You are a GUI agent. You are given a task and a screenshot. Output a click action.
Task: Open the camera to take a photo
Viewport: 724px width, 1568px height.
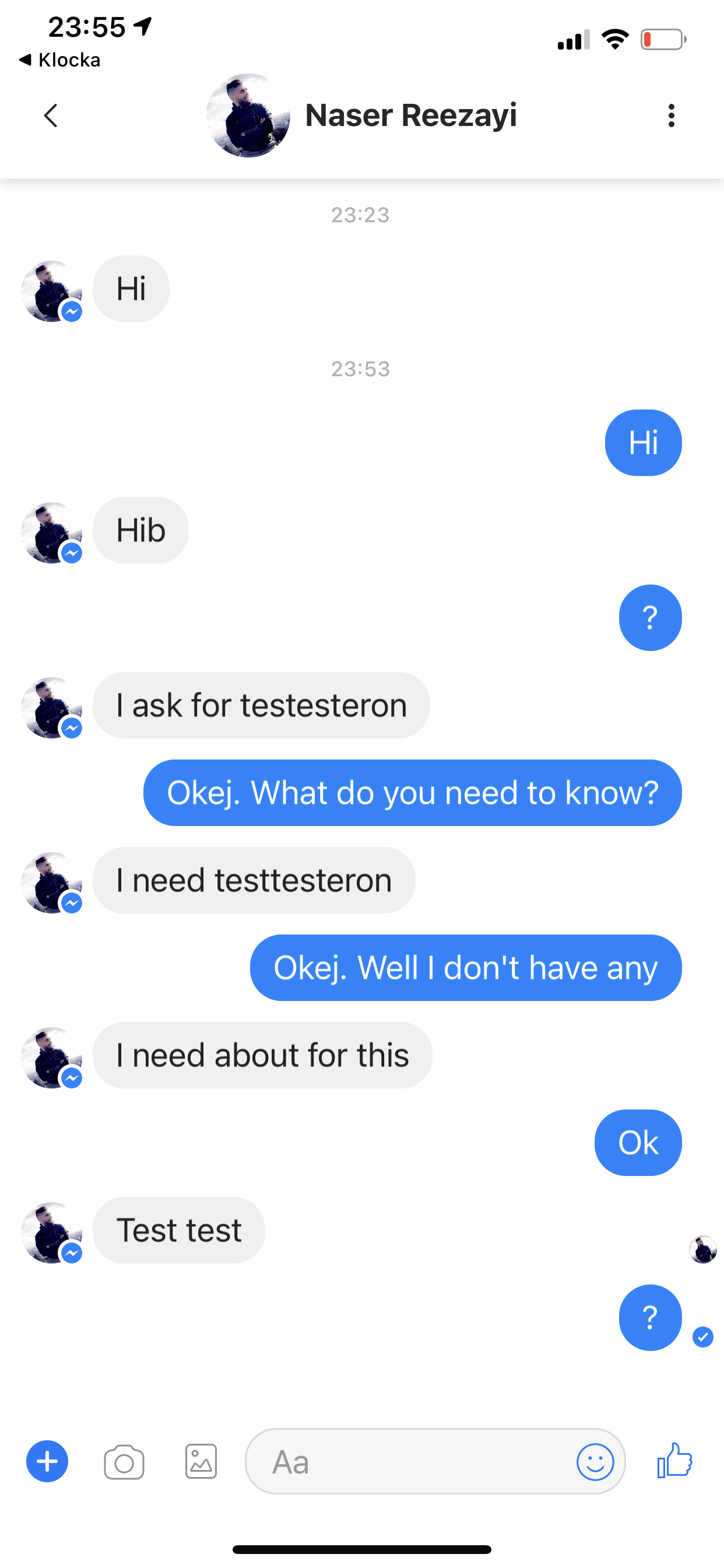(x=124, y=1461)
